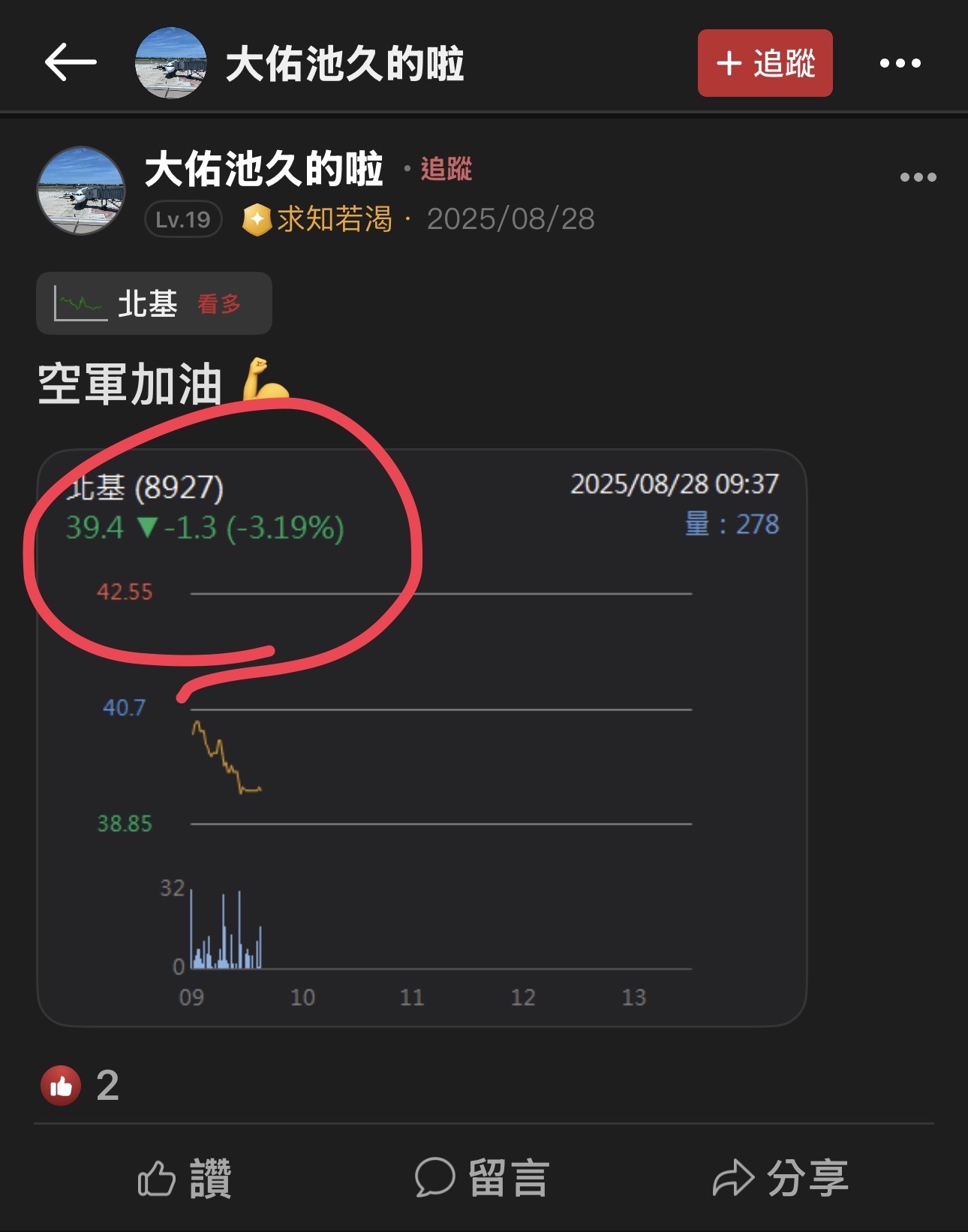Like the post with the 讚 button
The image size is (968, 1232).
[x=185, y=1178]
